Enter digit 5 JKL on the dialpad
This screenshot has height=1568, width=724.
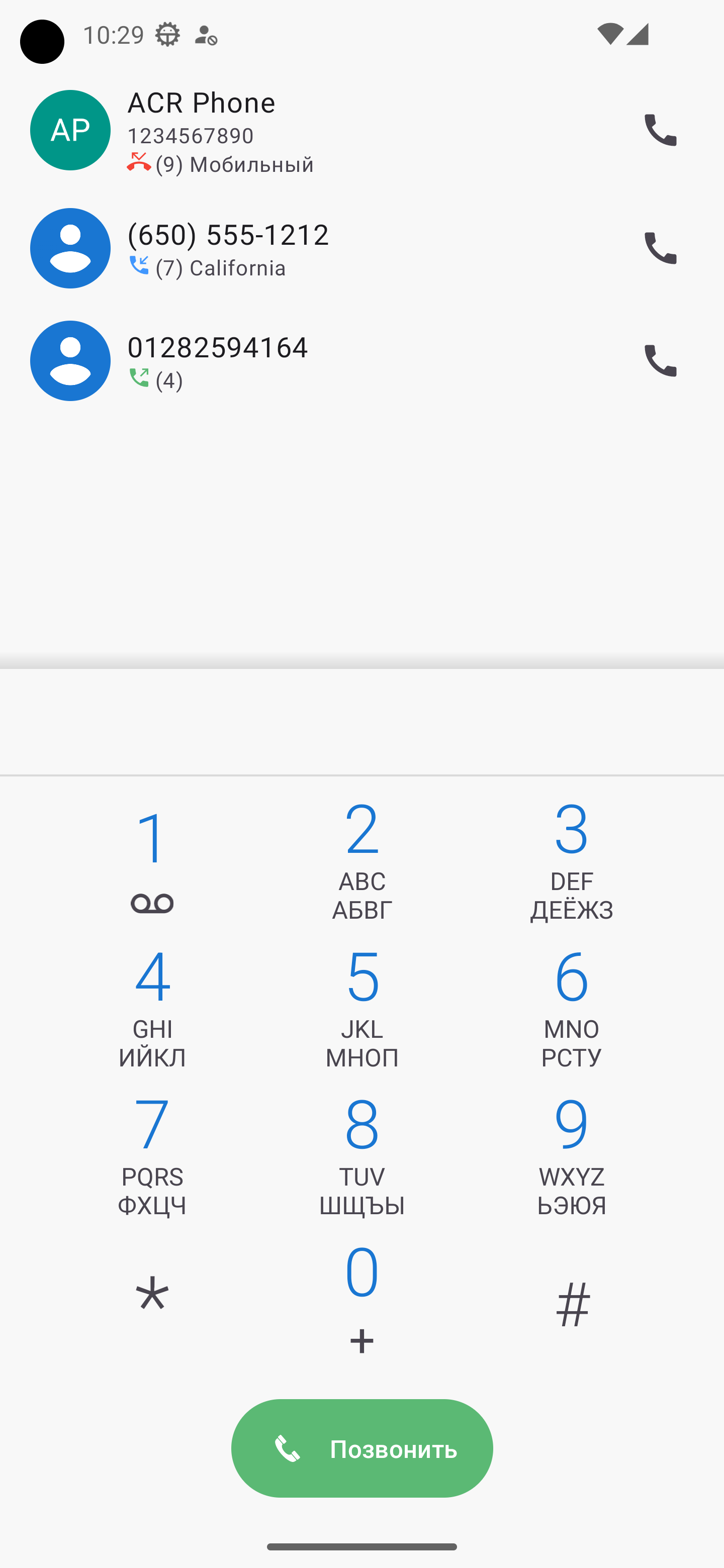(x=361, y=1009)
